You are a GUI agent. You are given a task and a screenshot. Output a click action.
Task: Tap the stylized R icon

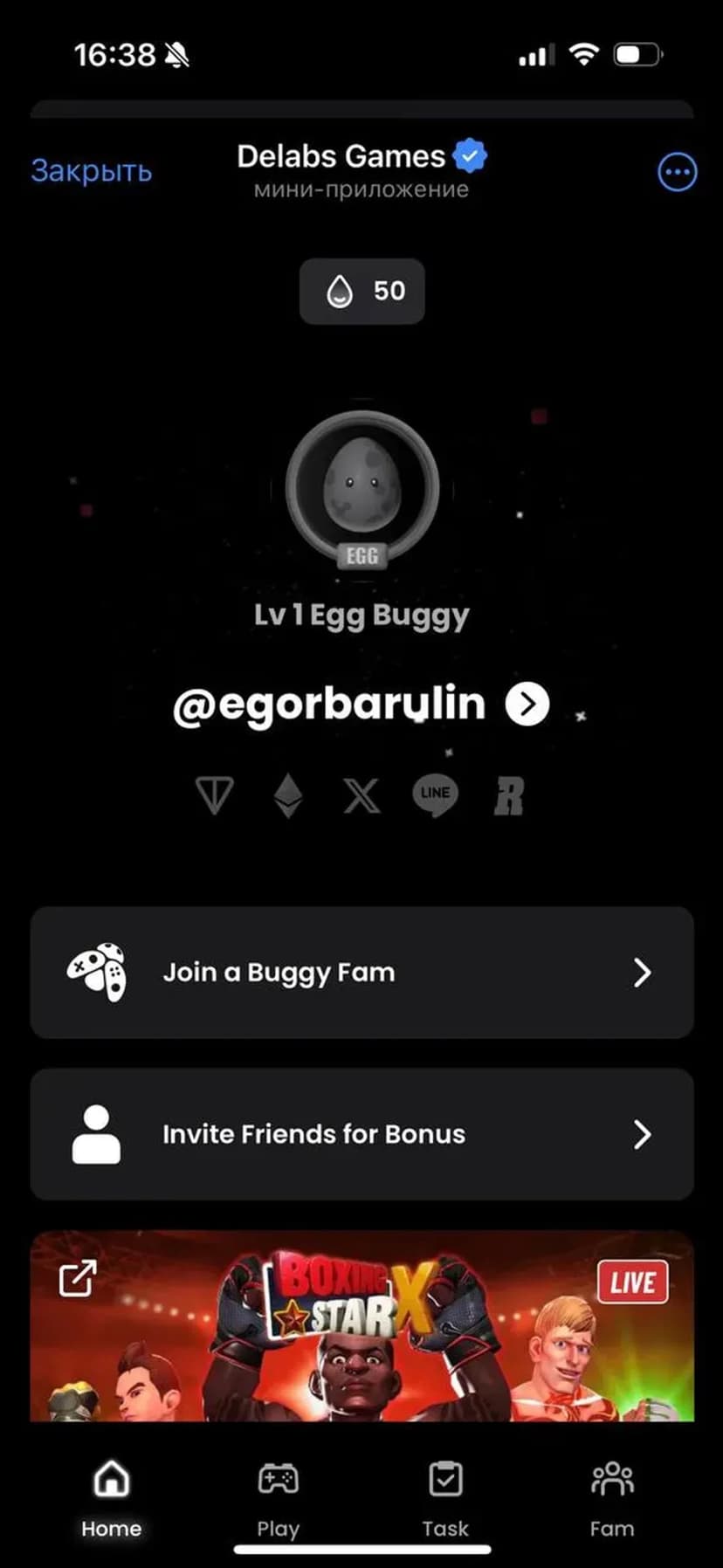(x=508, y=795)
